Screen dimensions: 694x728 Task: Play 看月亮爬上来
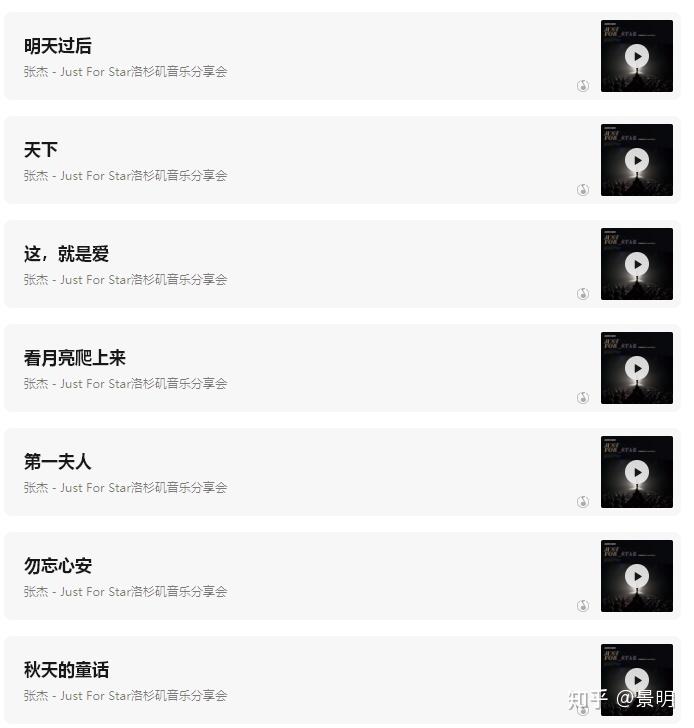tap(637, 368)
